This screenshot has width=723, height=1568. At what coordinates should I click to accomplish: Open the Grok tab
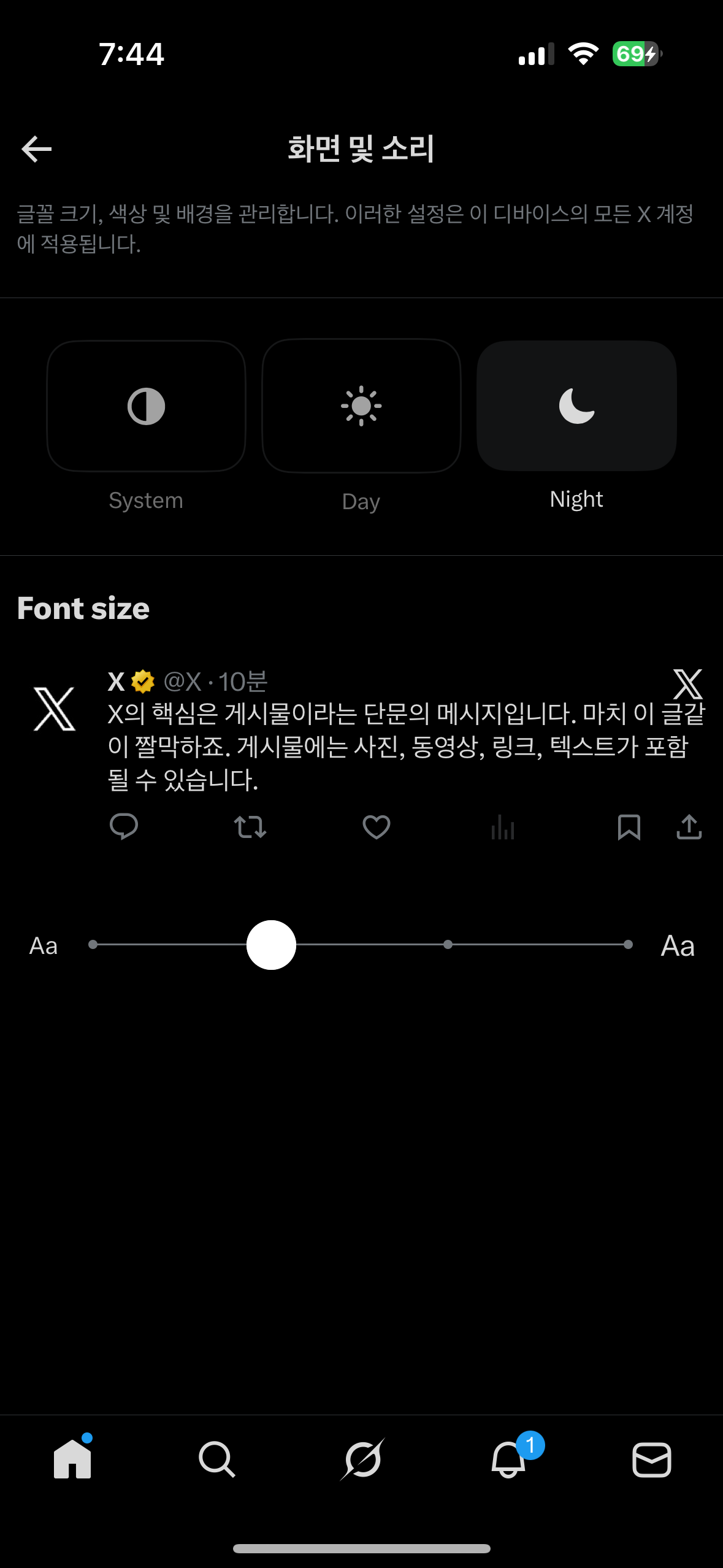pyautogui.click(x=361, y=1460)
